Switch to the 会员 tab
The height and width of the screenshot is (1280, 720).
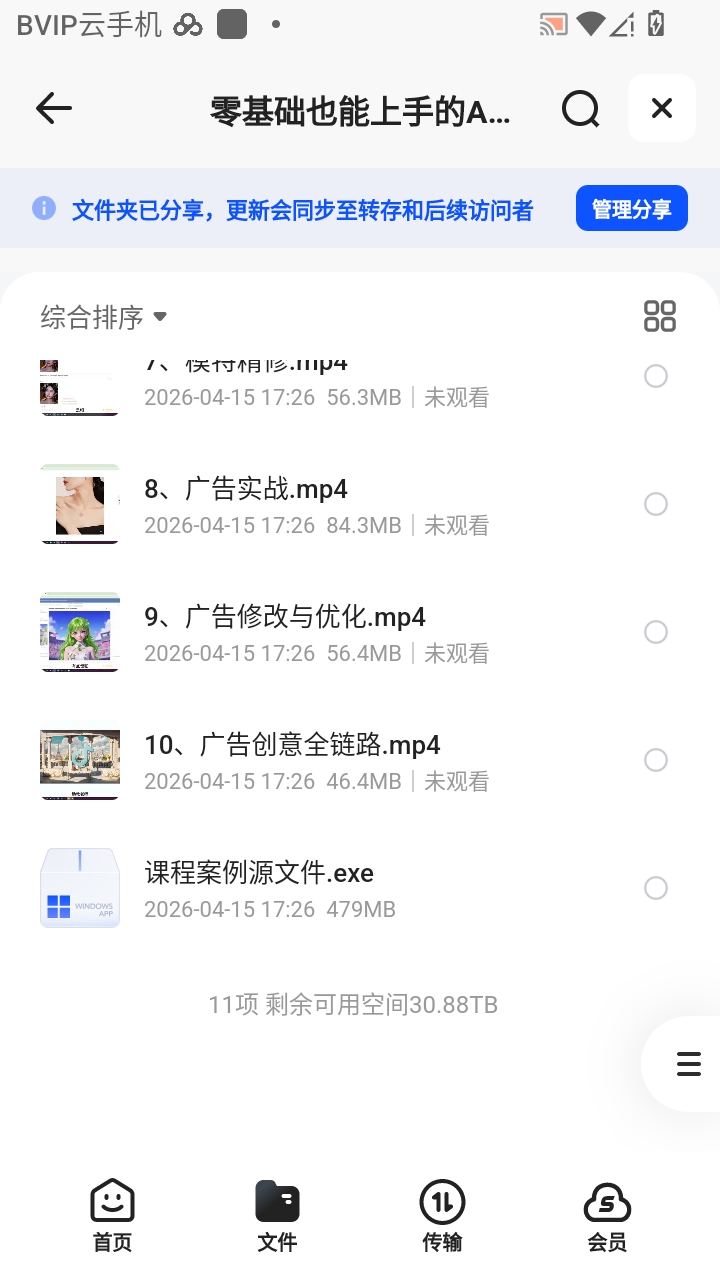pyautogui.click(x=607, y=1215)
